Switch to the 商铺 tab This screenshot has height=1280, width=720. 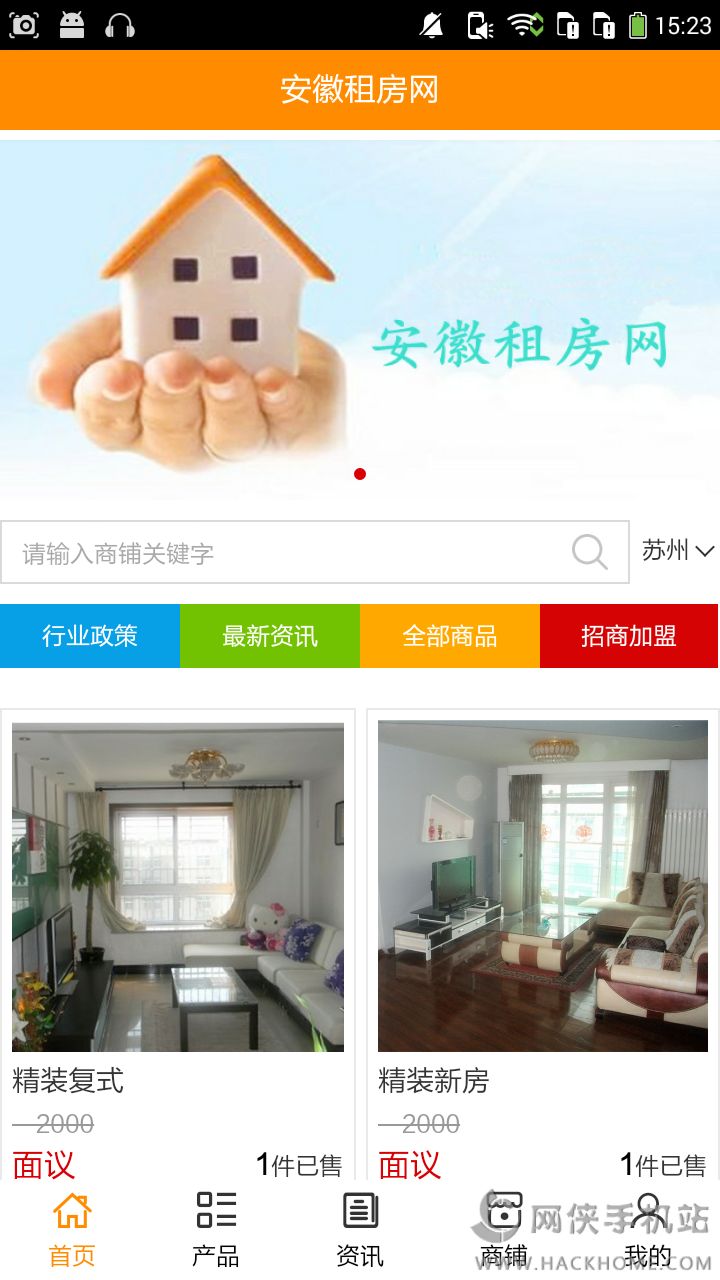[504, 1230]
